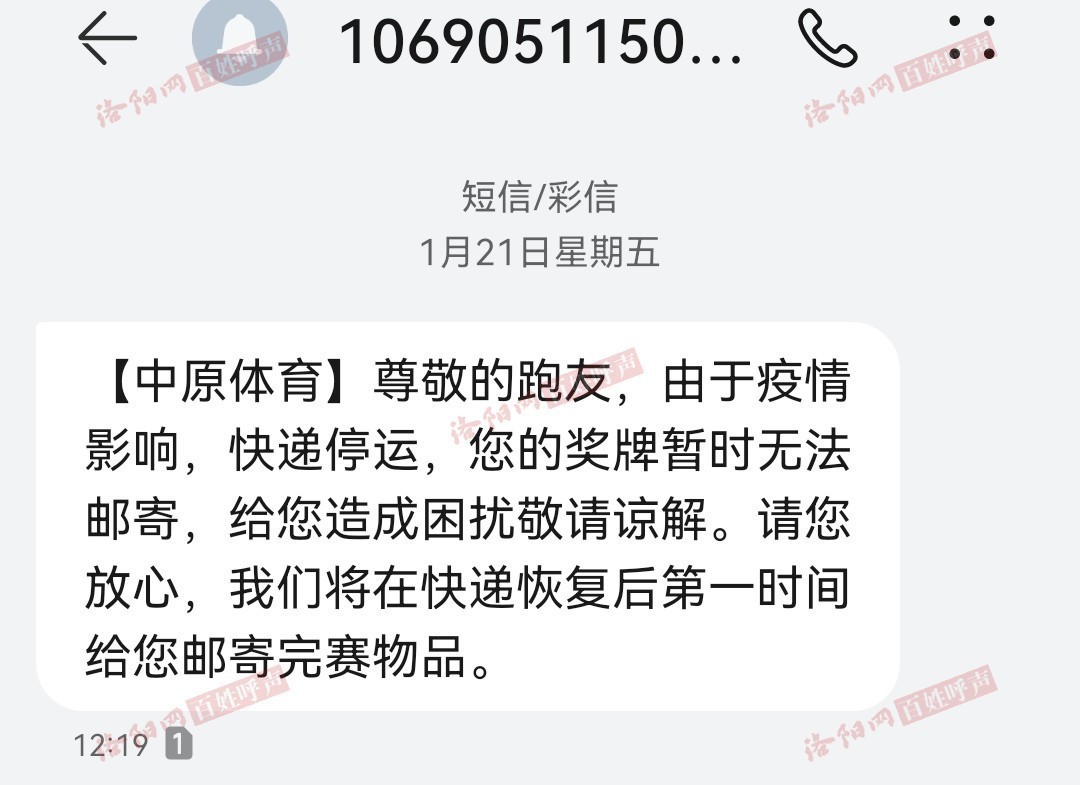The image size is (1080, 785).
Task: Call the number 1069051150
Action: [x=828, y=38]
